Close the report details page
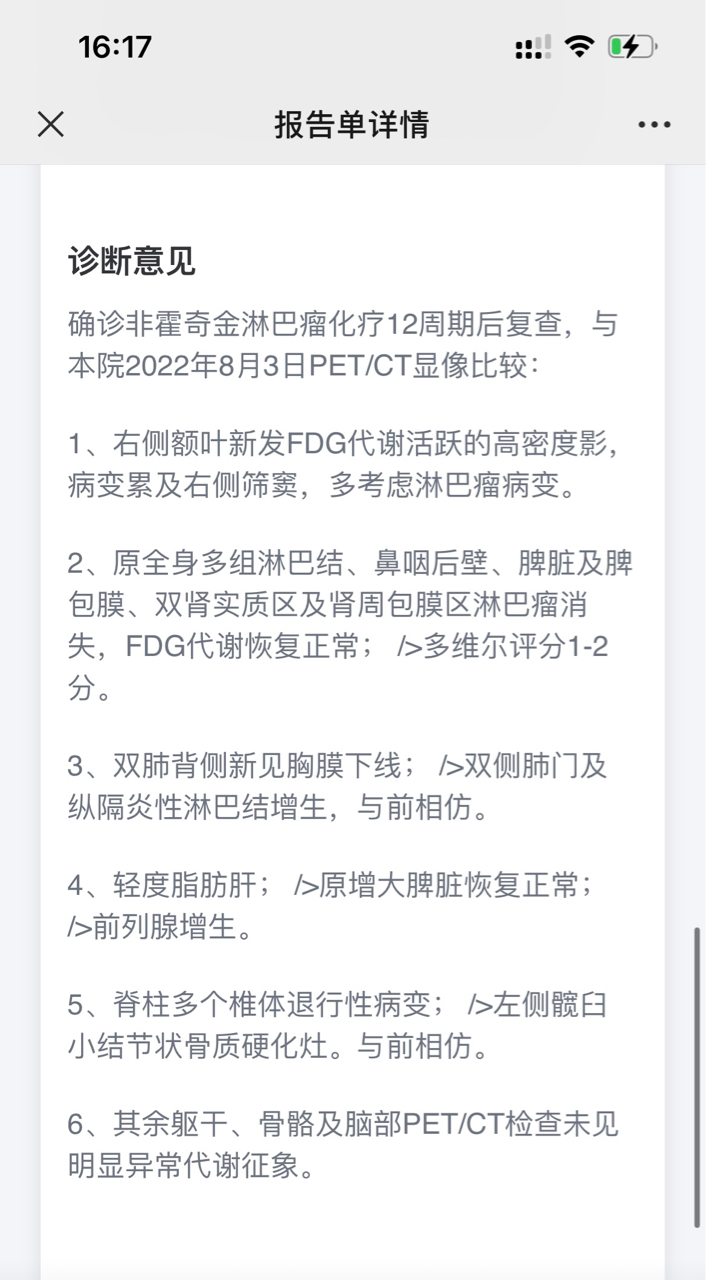Viewport: 706px width, 1280px height. click(x=51, y=124)
